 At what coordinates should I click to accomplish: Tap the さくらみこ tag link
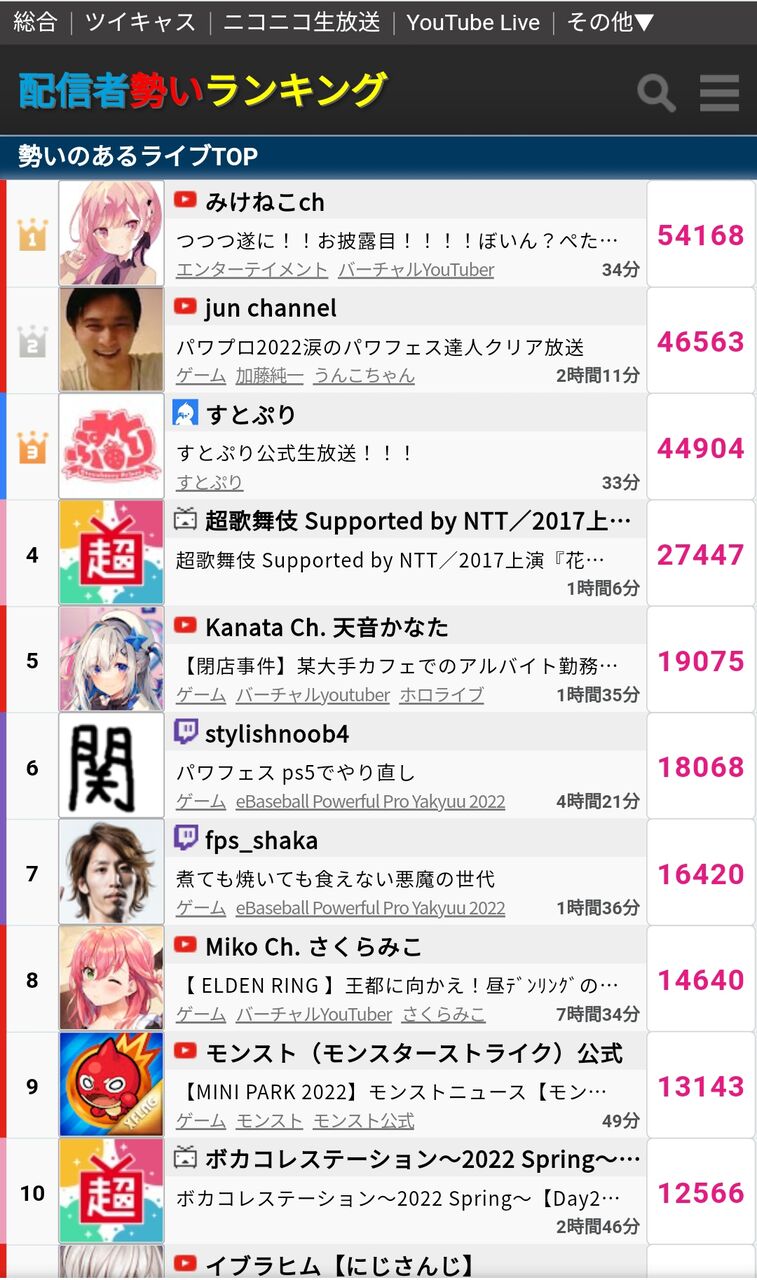(x=443, y=1014)
